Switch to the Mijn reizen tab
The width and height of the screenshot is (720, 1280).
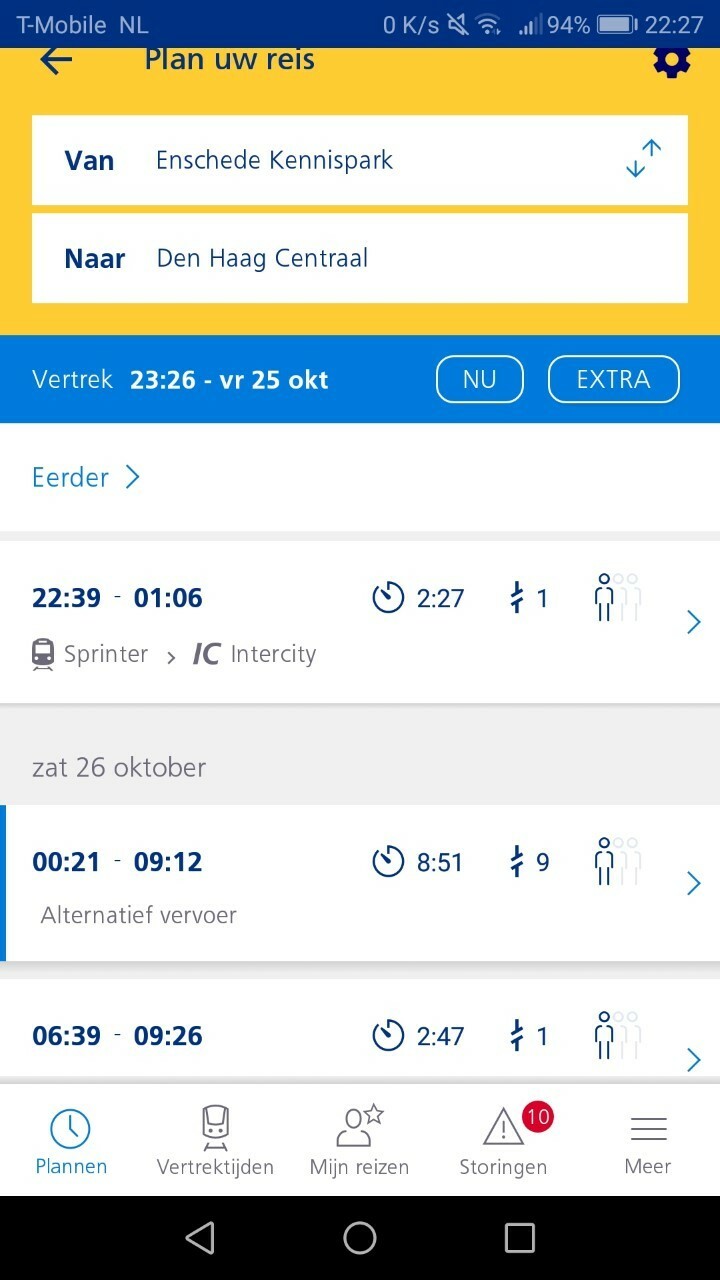click(x=359, y=1140)
